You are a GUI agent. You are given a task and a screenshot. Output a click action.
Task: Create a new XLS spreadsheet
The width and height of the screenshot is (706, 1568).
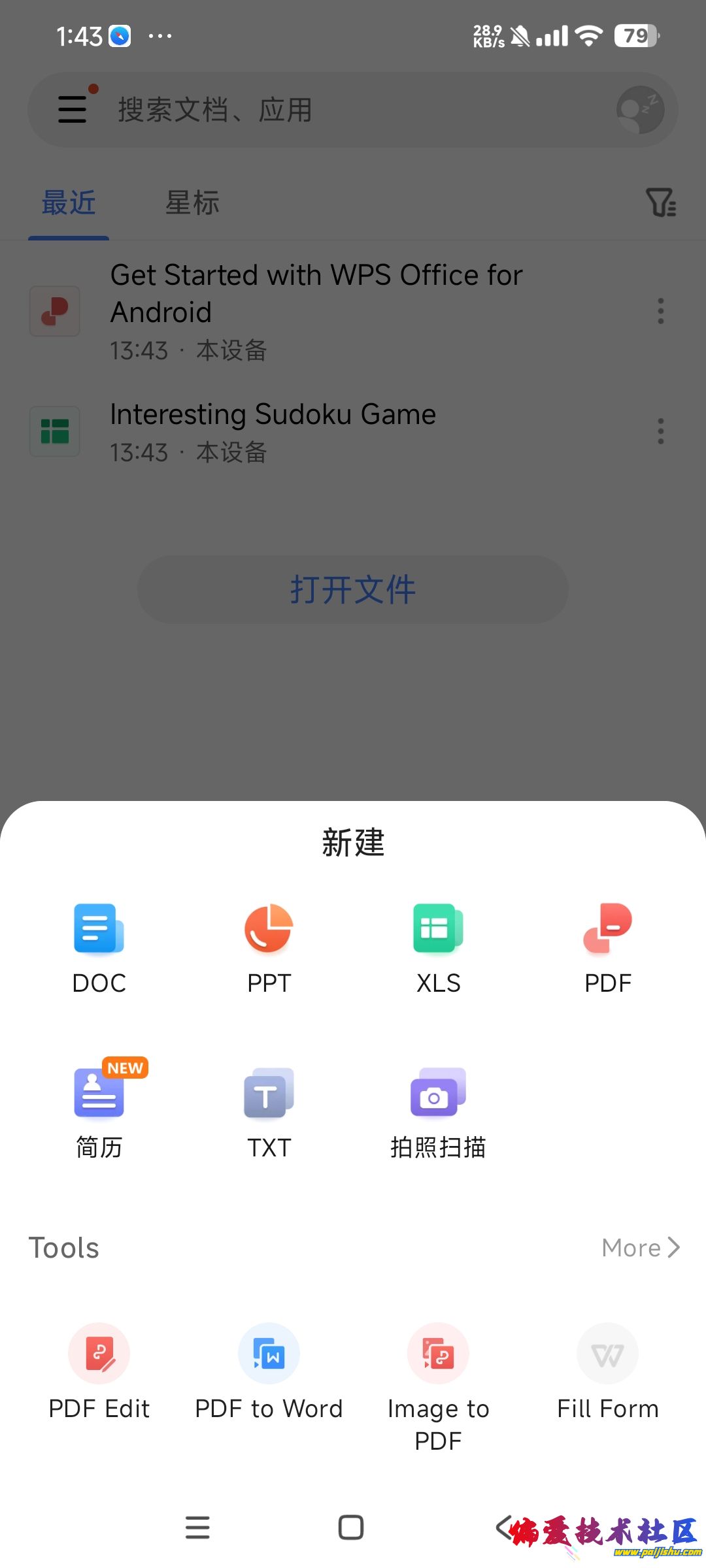tap(438, 947)
